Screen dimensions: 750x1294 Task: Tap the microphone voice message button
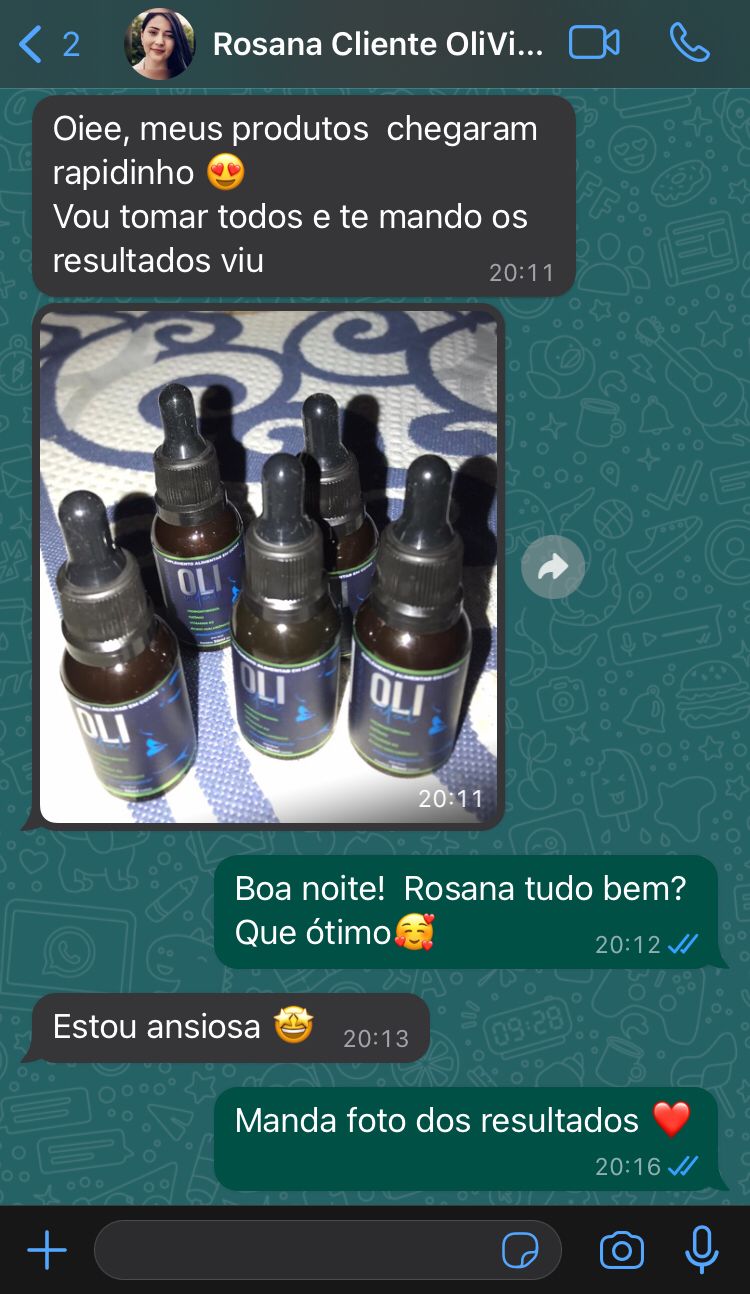coord(701,1250)
